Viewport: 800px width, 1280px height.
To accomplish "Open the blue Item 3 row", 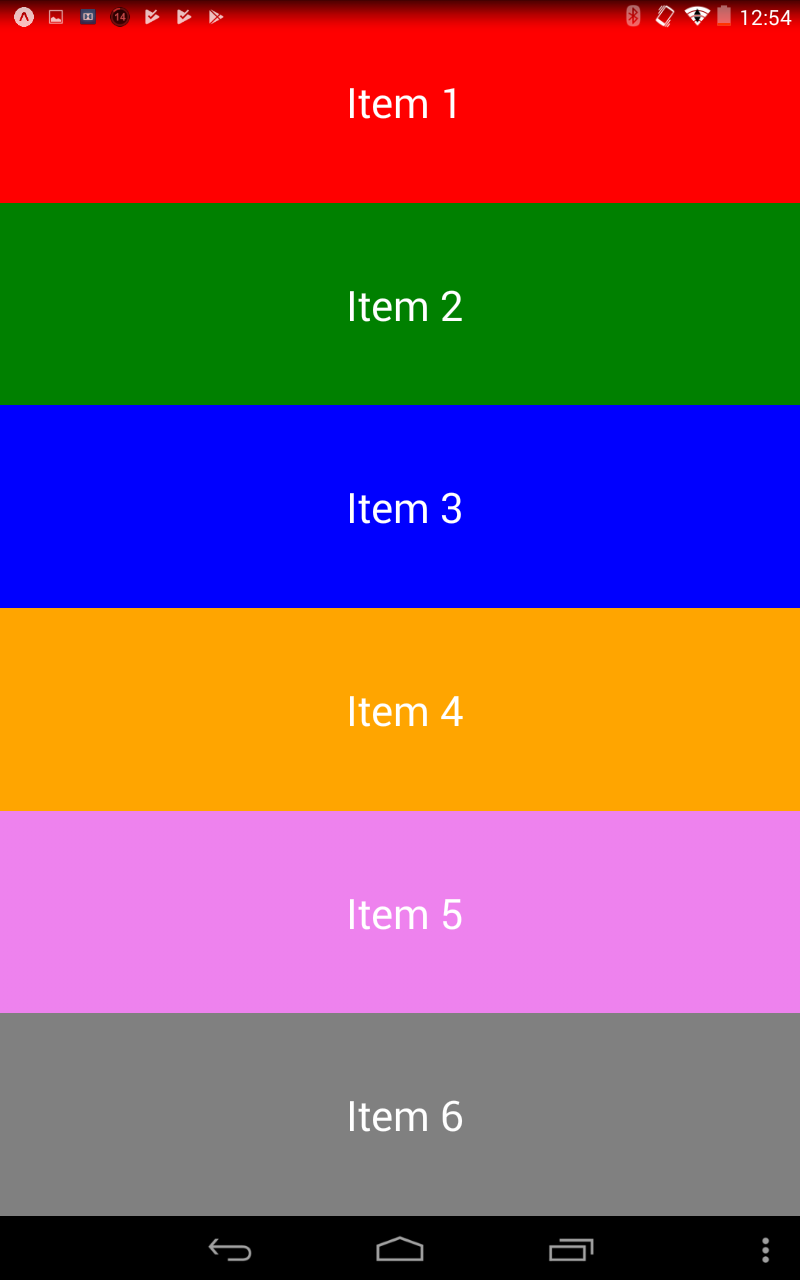I will pyautogui.click(x=400, y=508).
